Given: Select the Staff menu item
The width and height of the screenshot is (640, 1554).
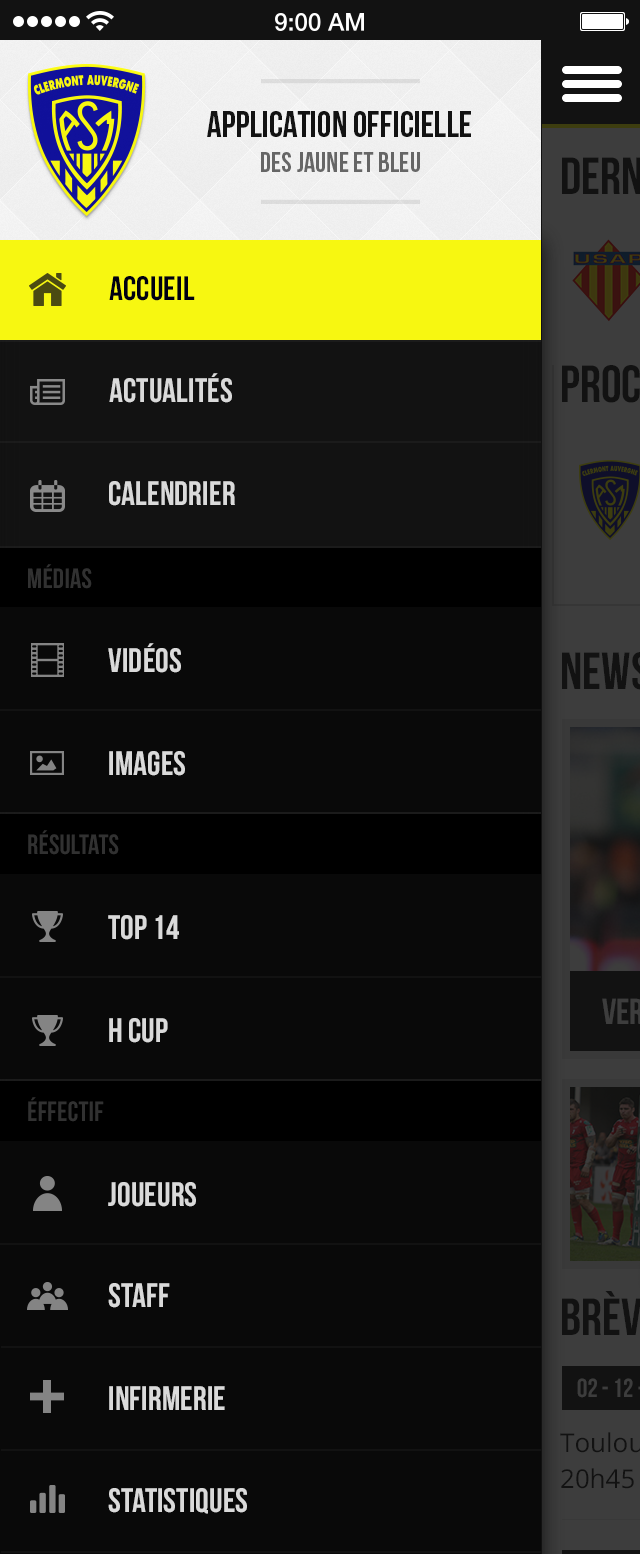Looking at the screenshot, I should [x=270, y=1296].
